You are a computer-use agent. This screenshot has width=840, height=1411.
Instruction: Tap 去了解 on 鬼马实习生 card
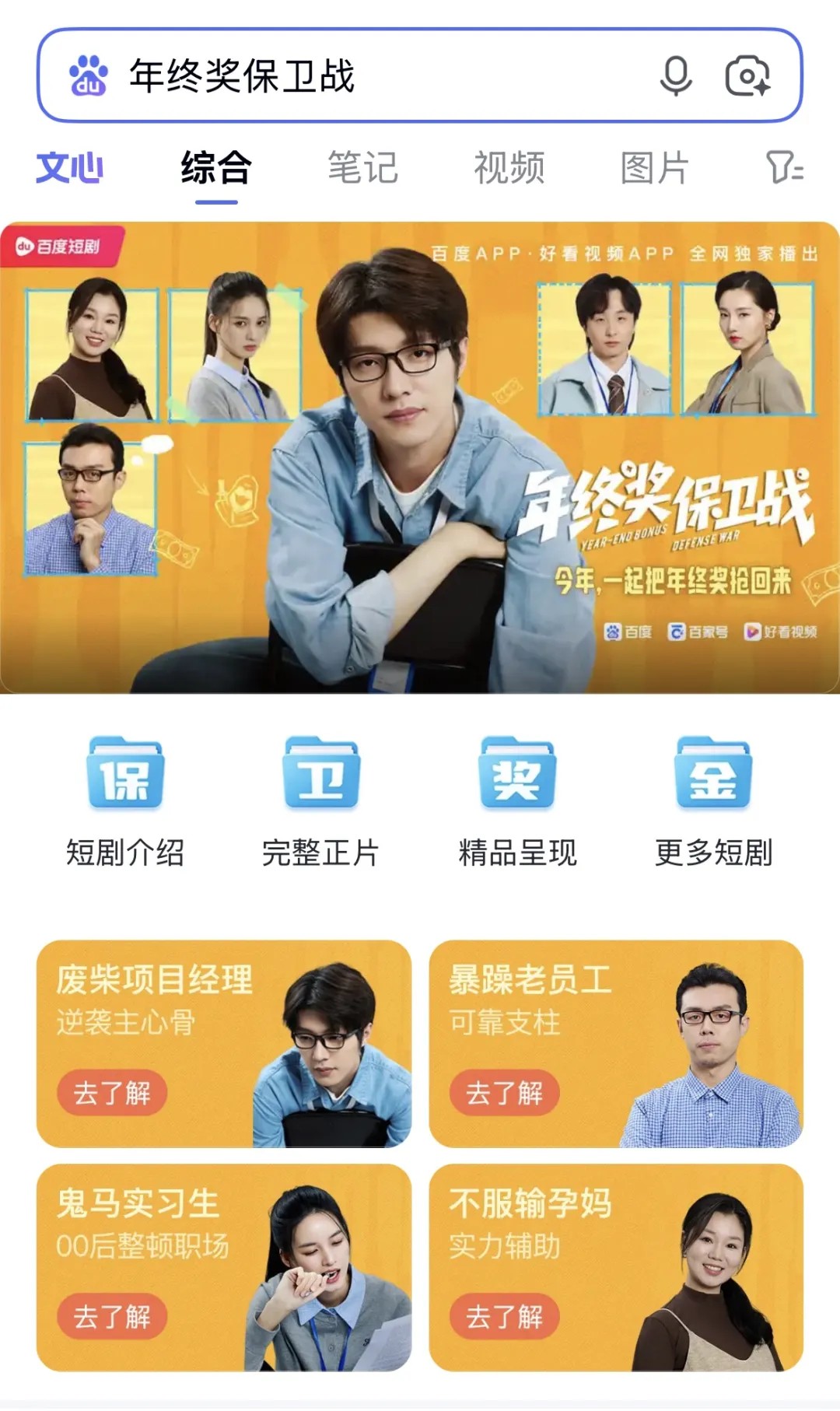[x=113, y=1315]
